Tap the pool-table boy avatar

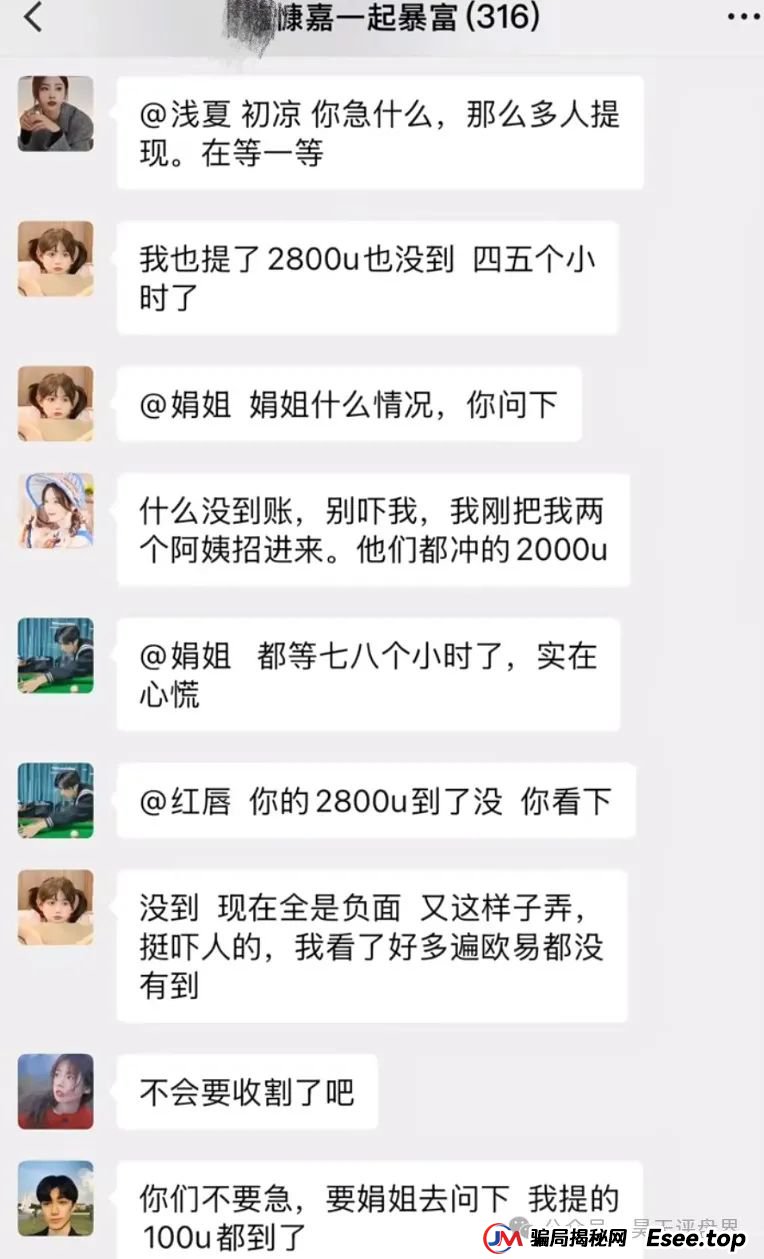[x=55, y=655]
